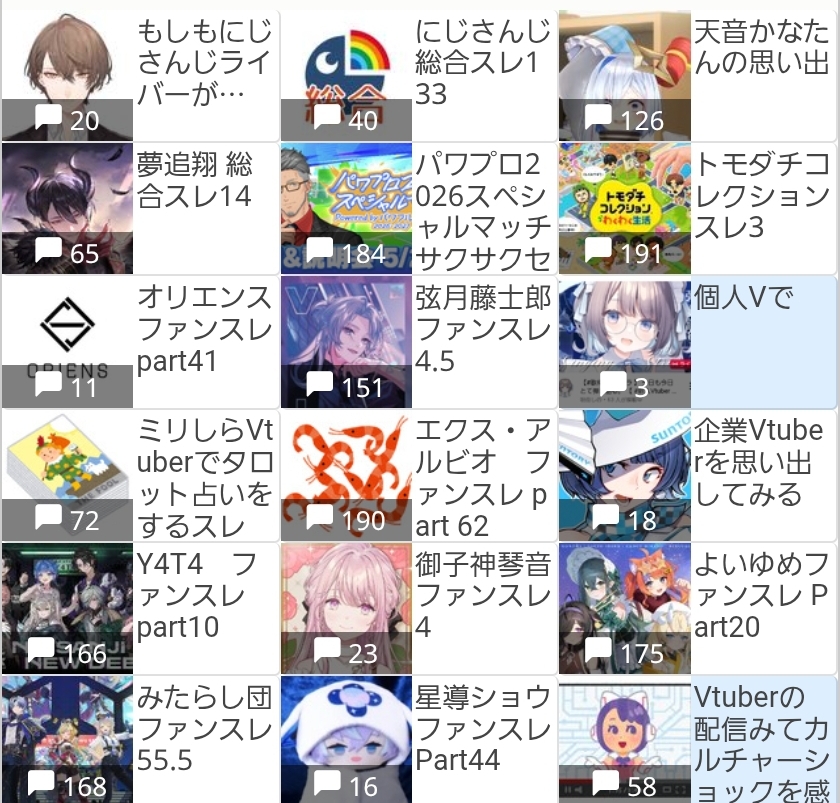
Task: Open にじさんじ総合スレ133 thread
Action: coord(418,75)
